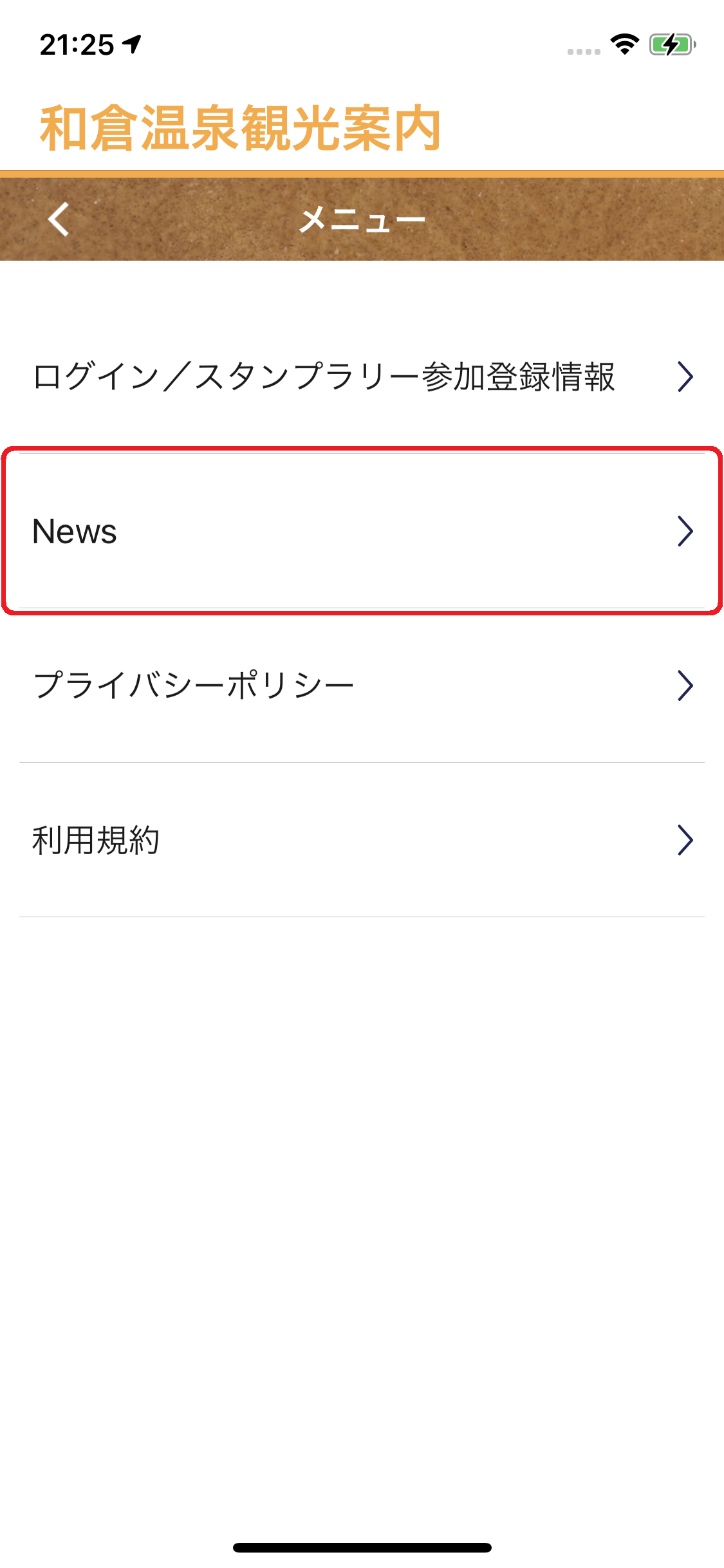724x1568 pixels.
Task: Go back using the header arrow
Action: coord(59,219)
